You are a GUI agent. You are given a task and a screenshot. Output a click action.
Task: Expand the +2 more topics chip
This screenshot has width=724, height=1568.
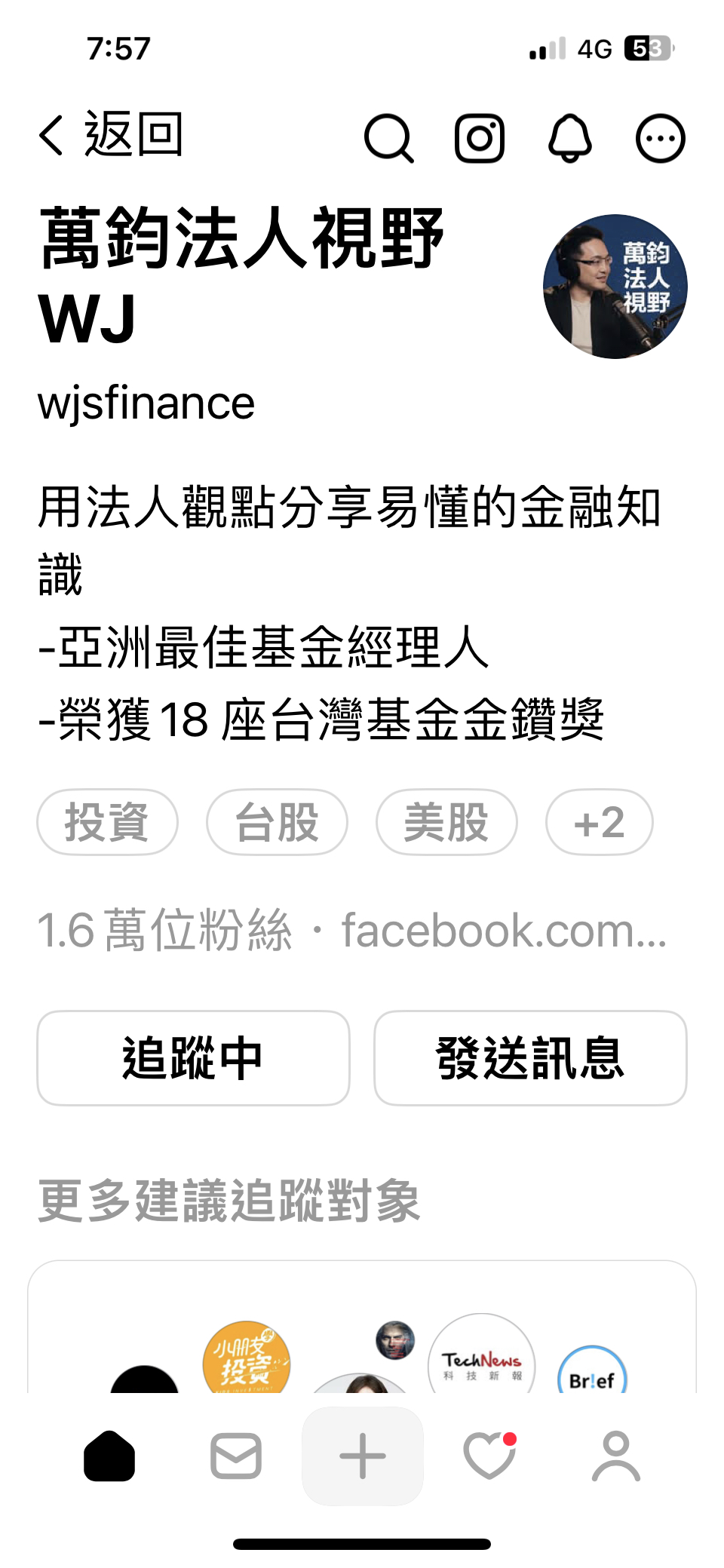(599, 822)
